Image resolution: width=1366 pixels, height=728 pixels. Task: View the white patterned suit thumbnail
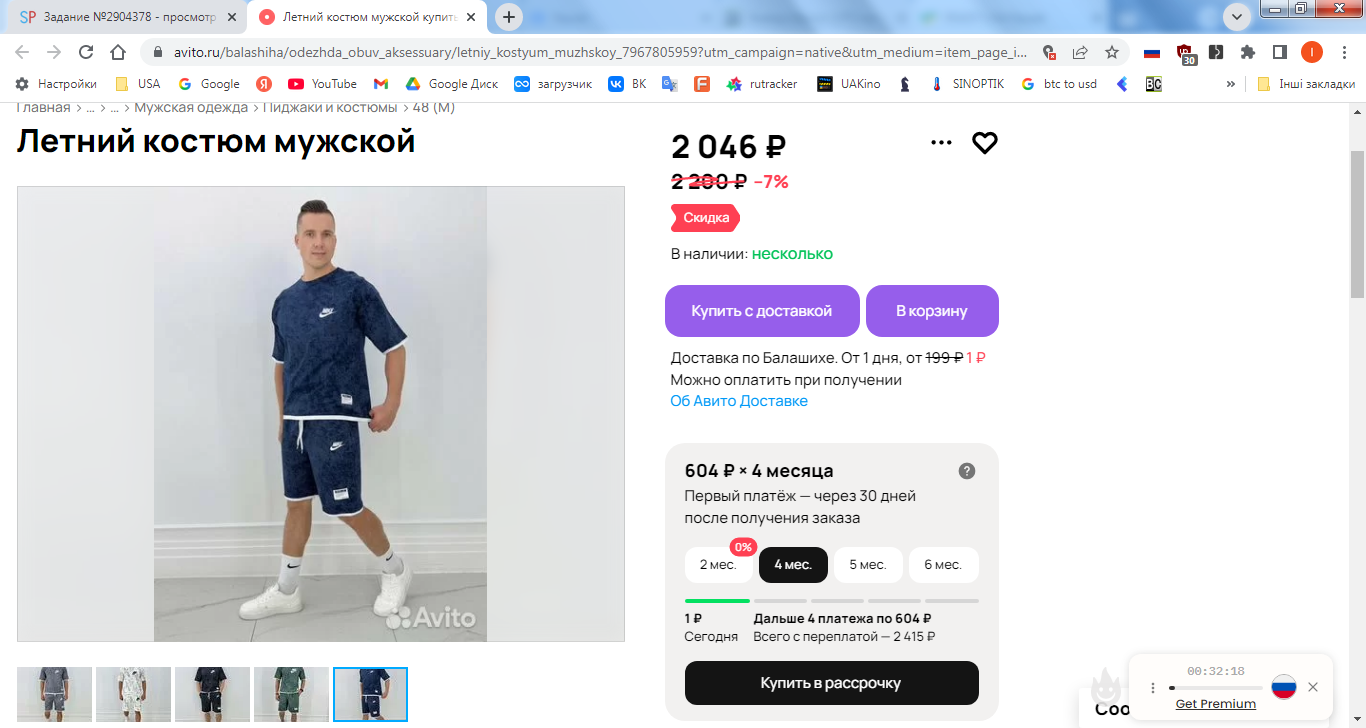pos(133,694)
